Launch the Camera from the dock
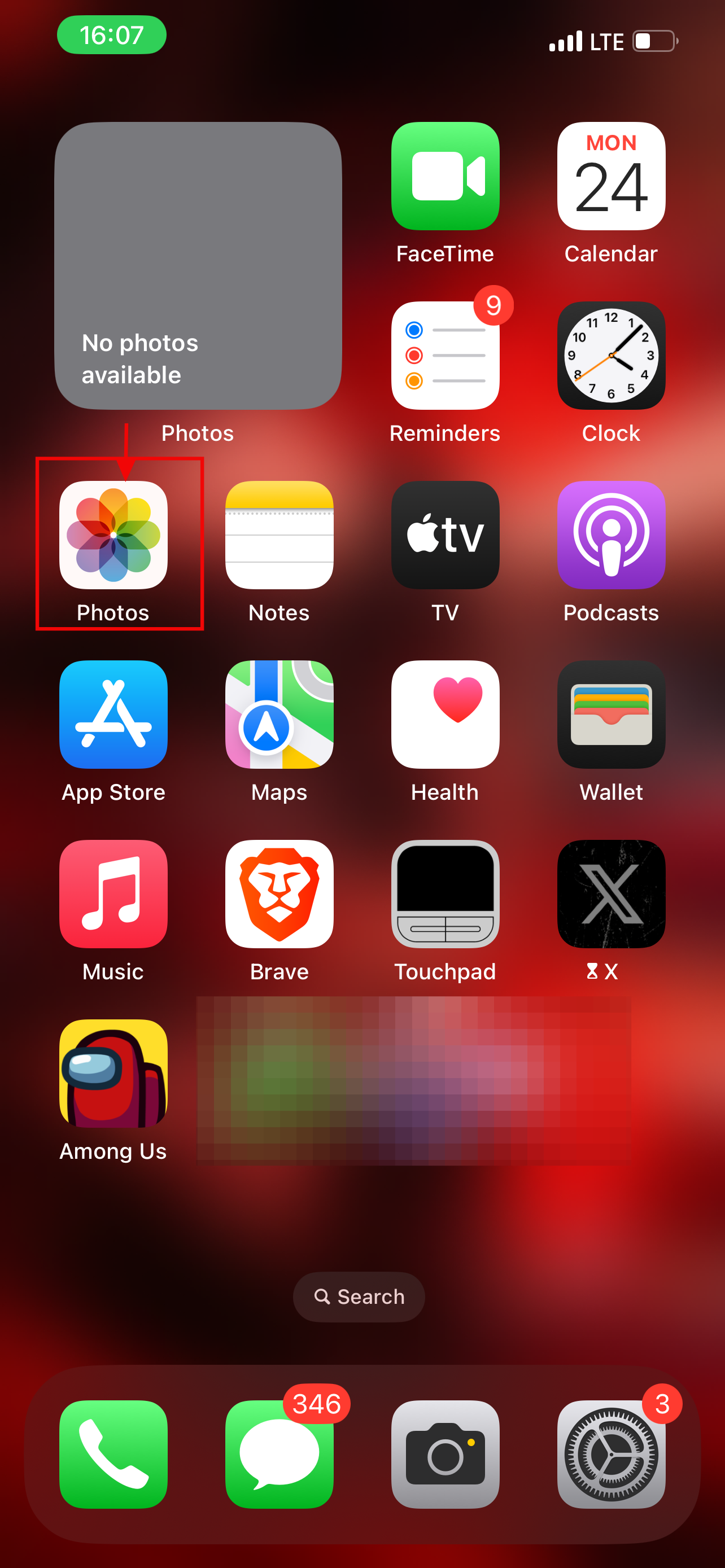Image resolution: width=725 pixels, height=1568 pixels. pos(445,1454)
